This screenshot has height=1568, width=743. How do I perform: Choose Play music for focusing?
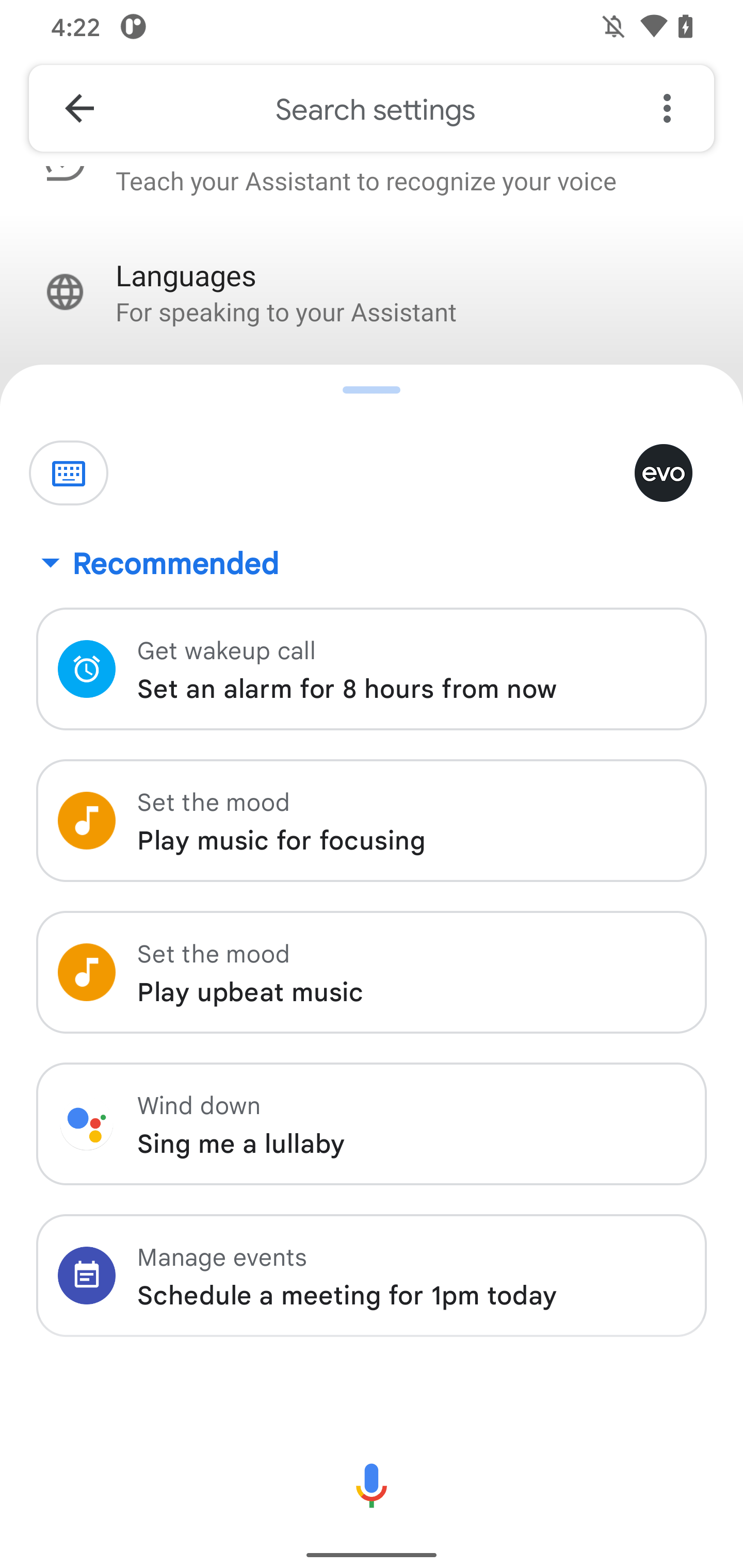click(x=372, y=821)
